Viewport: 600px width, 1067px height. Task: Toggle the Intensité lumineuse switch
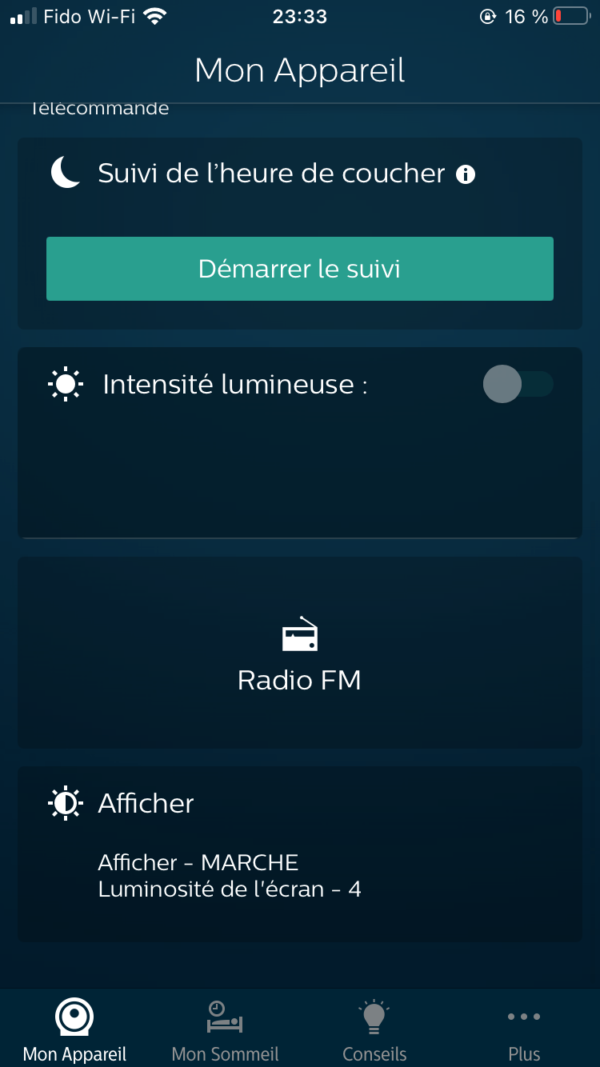[x=517, y=384]
